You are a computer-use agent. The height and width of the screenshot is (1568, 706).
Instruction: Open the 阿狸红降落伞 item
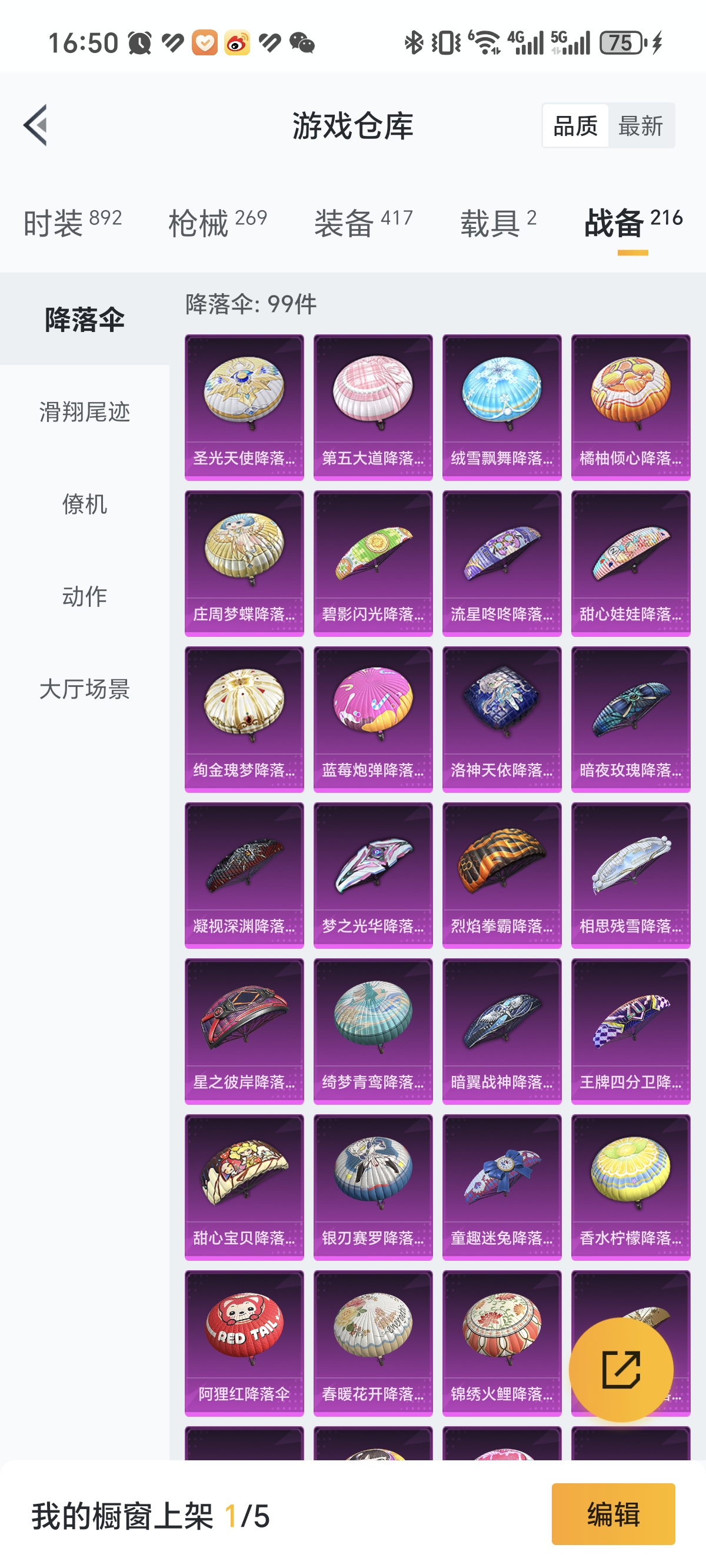pyautogui.click(x=244, y=1343)
